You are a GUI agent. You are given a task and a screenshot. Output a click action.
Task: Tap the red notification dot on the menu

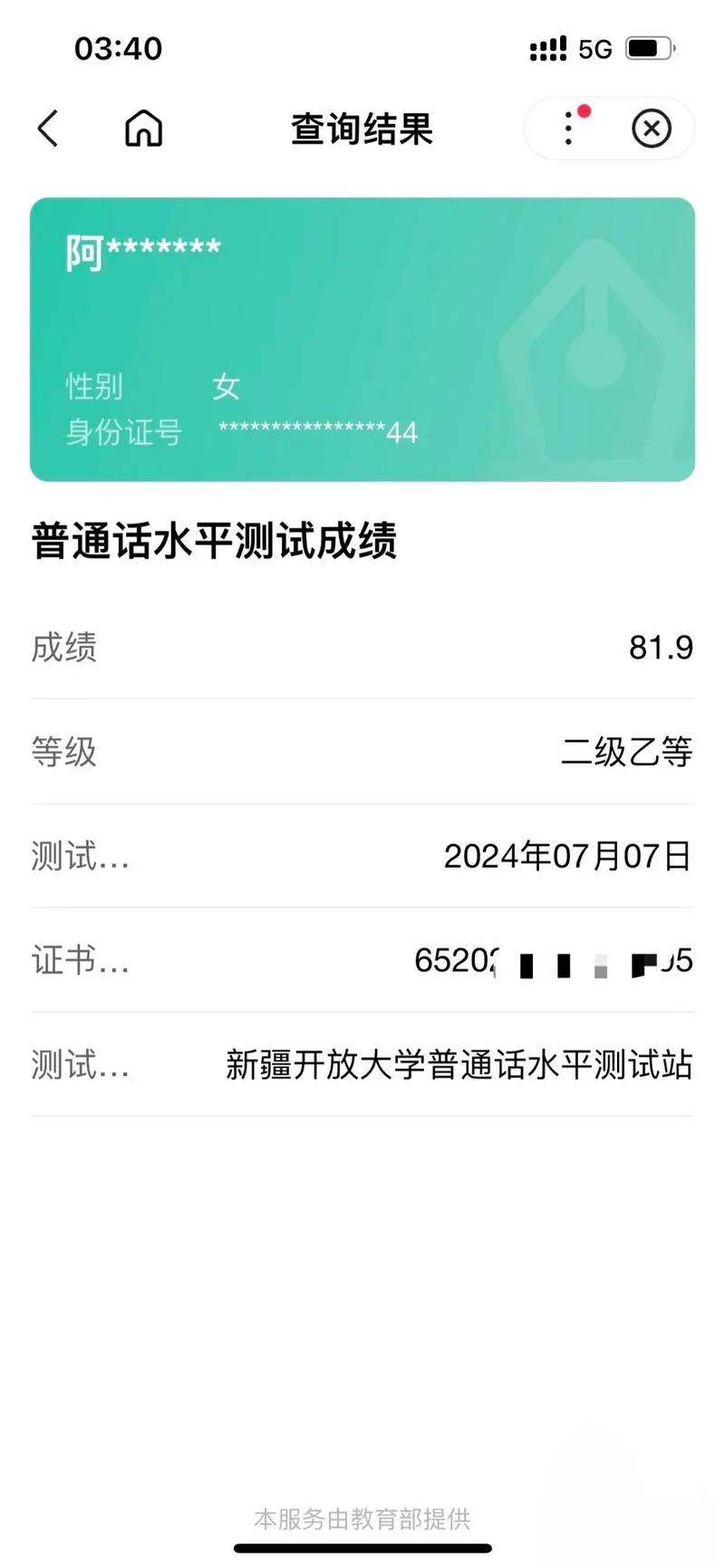pyautogui.click(x=585, y=111)
